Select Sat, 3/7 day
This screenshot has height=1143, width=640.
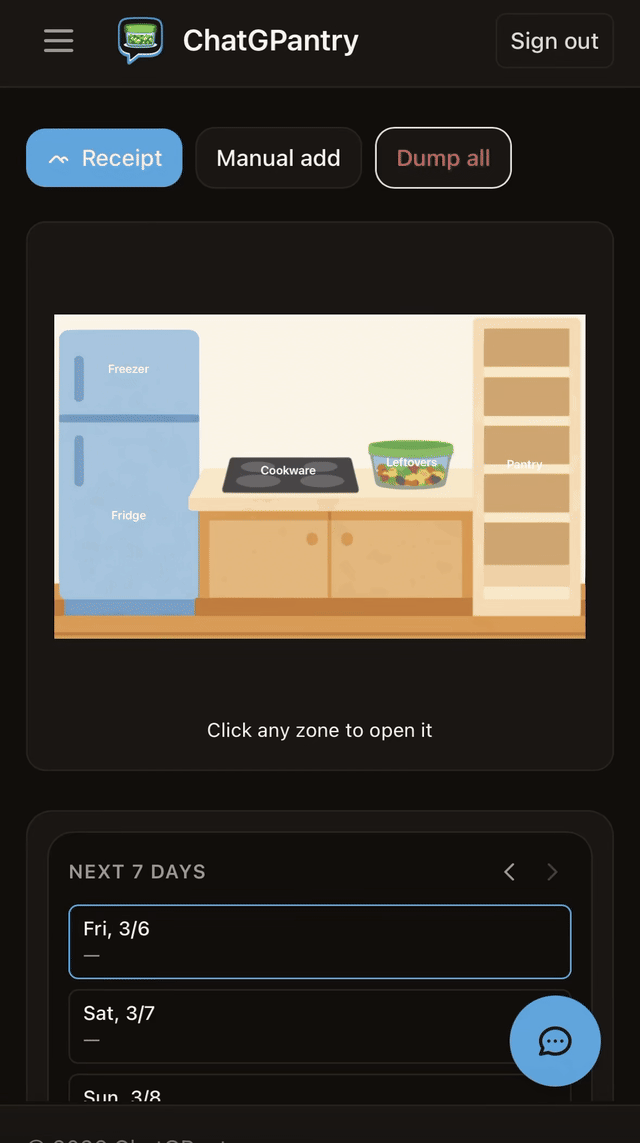(280, 1025)
